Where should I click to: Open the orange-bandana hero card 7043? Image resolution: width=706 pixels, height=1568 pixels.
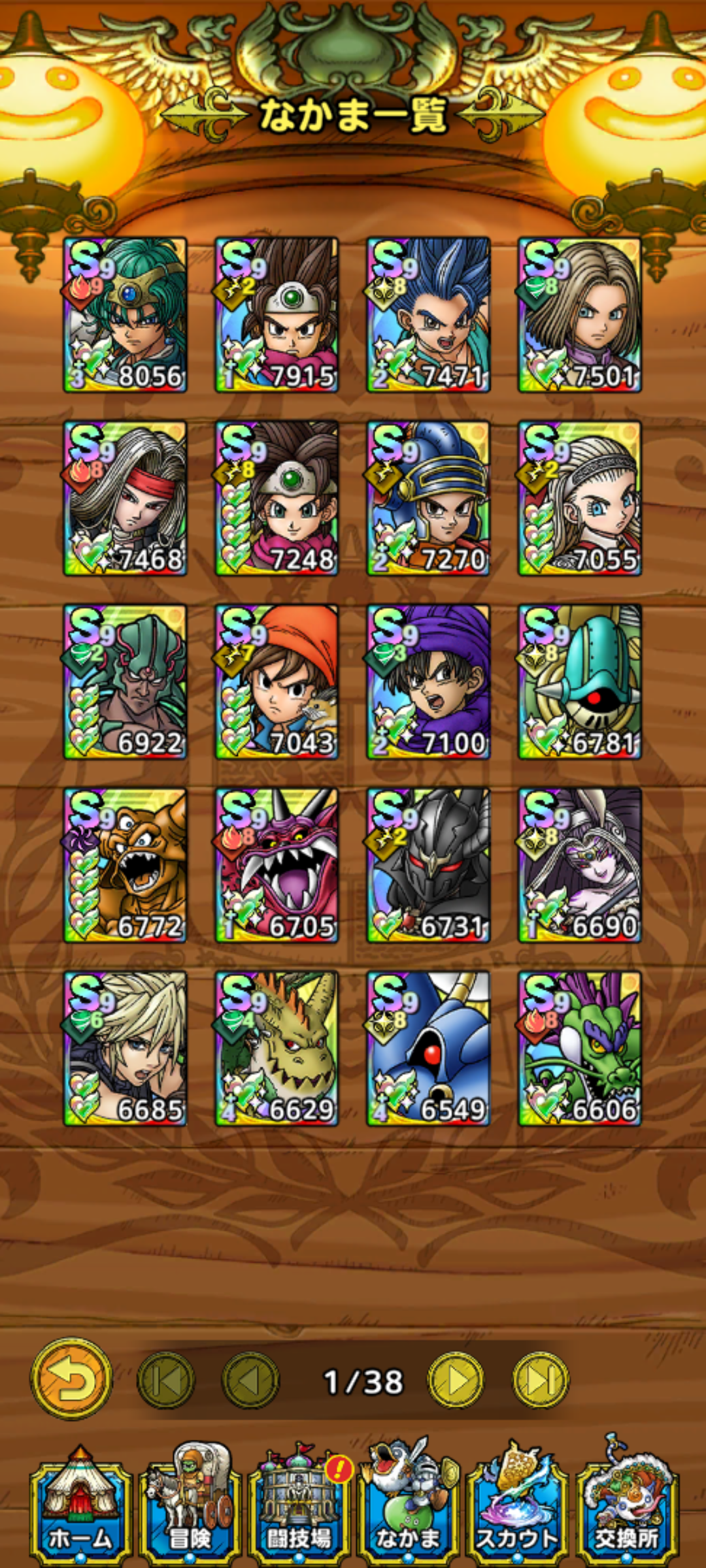pos(277,682)
